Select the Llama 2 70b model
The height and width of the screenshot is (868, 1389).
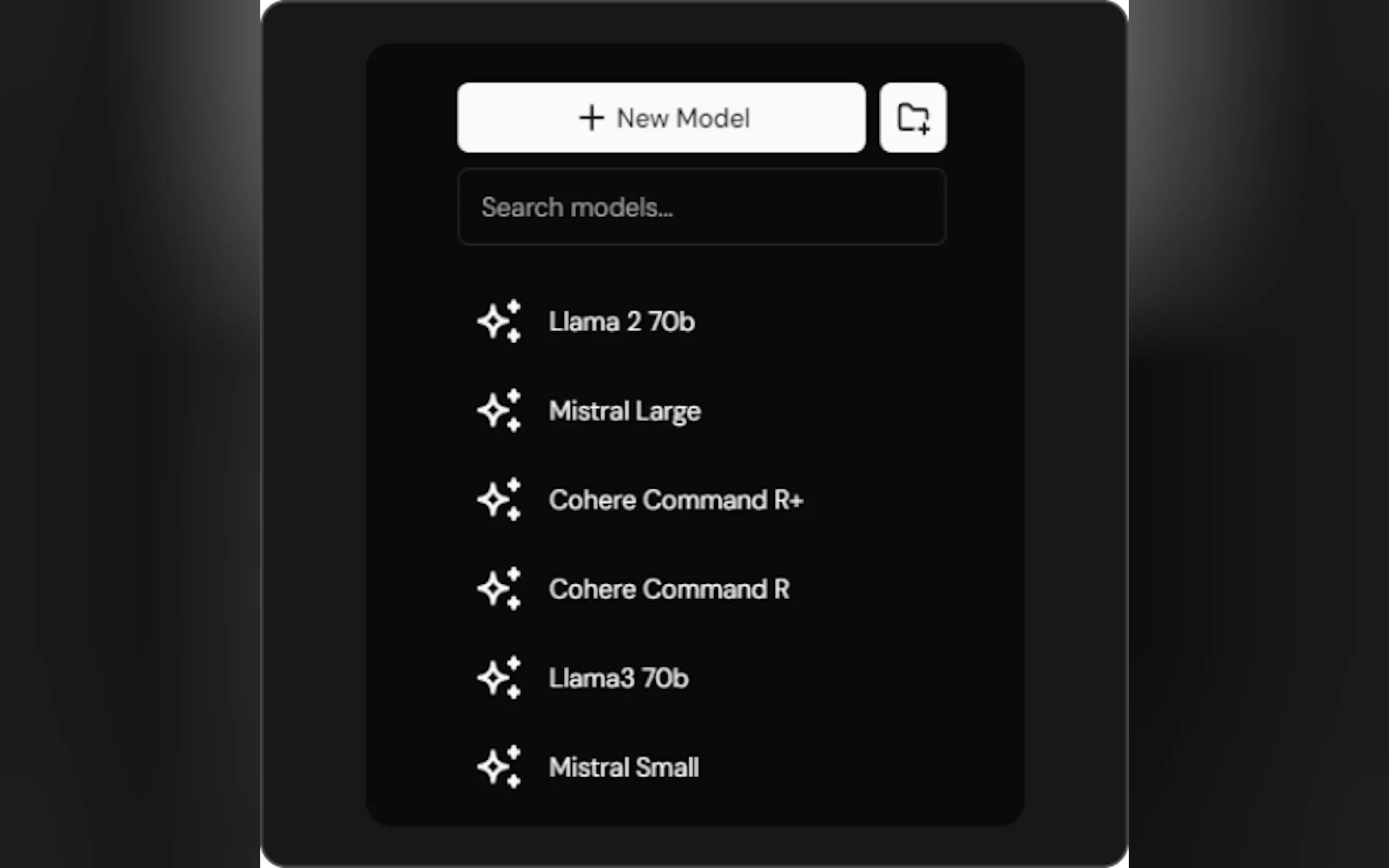click(621, 321)
